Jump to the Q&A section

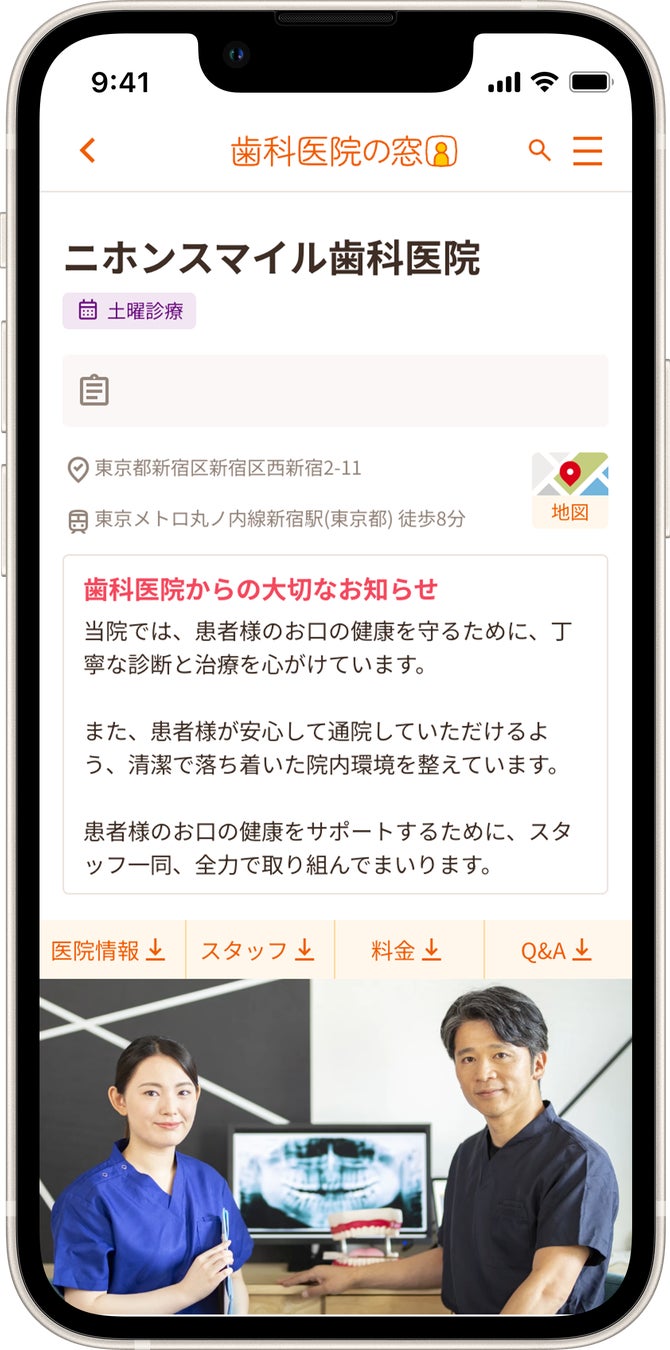click(556, 950)
